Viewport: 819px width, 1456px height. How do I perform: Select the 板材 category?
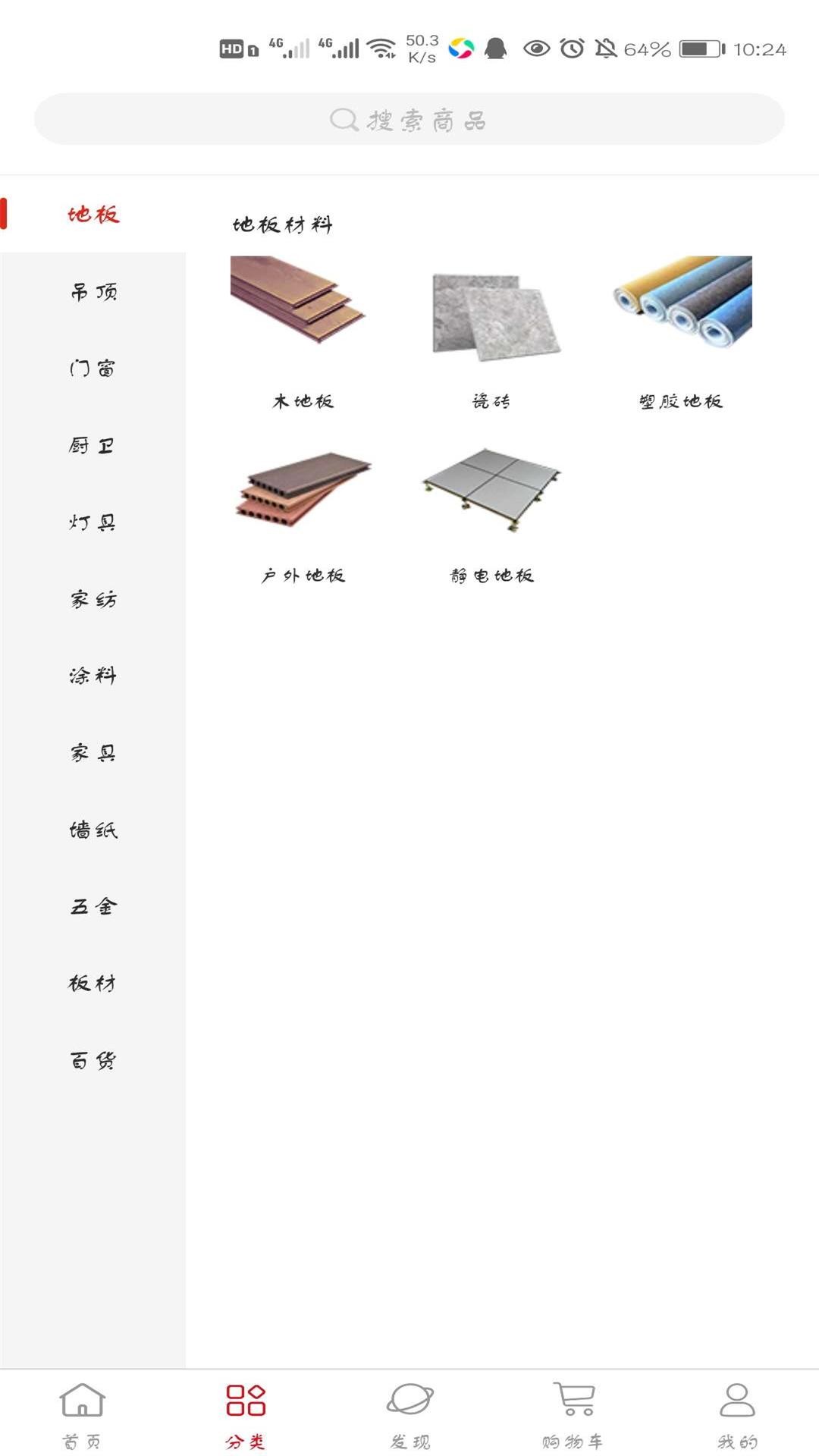click(93, 984)
